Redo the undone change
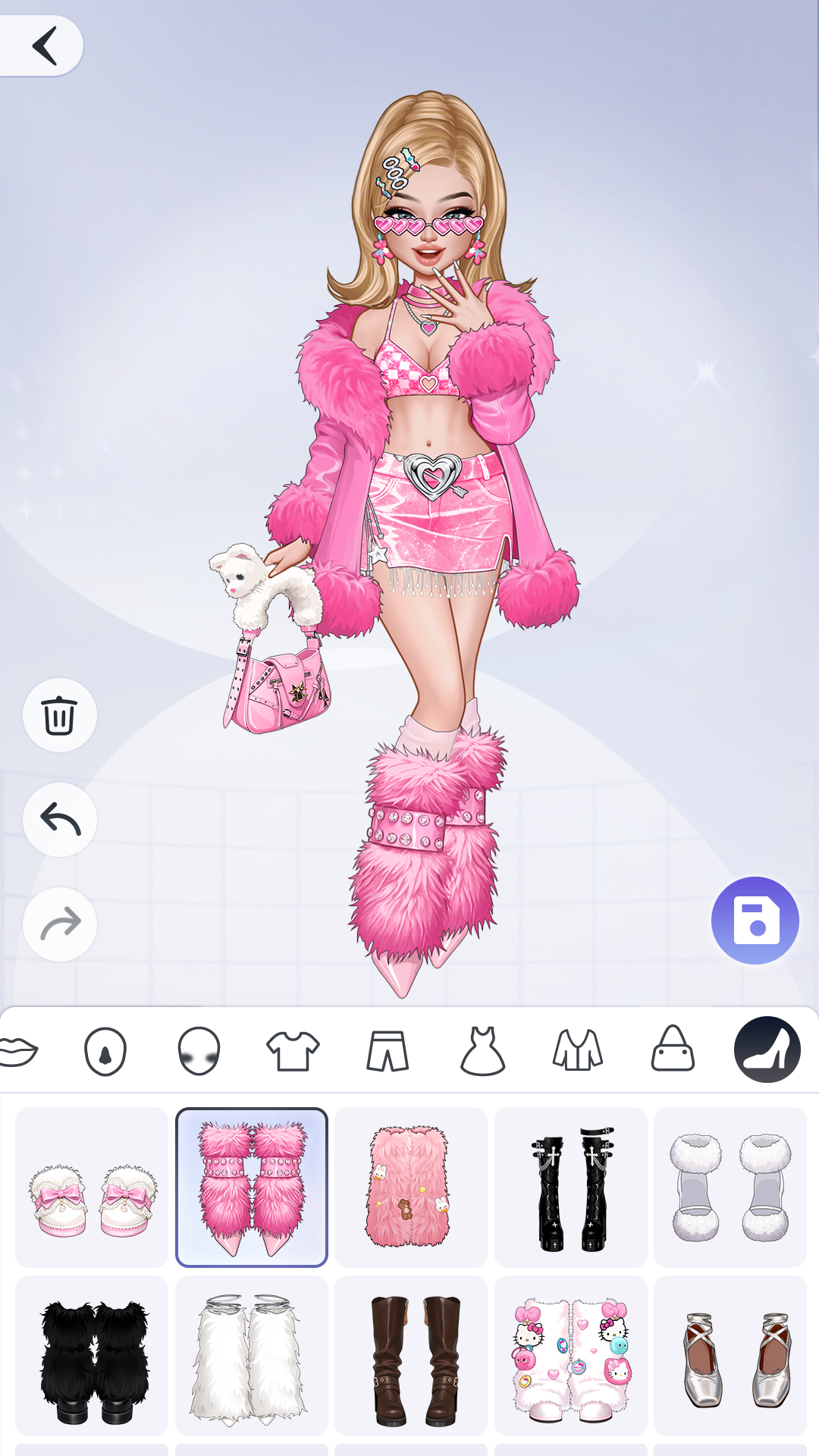 (59, 924)
